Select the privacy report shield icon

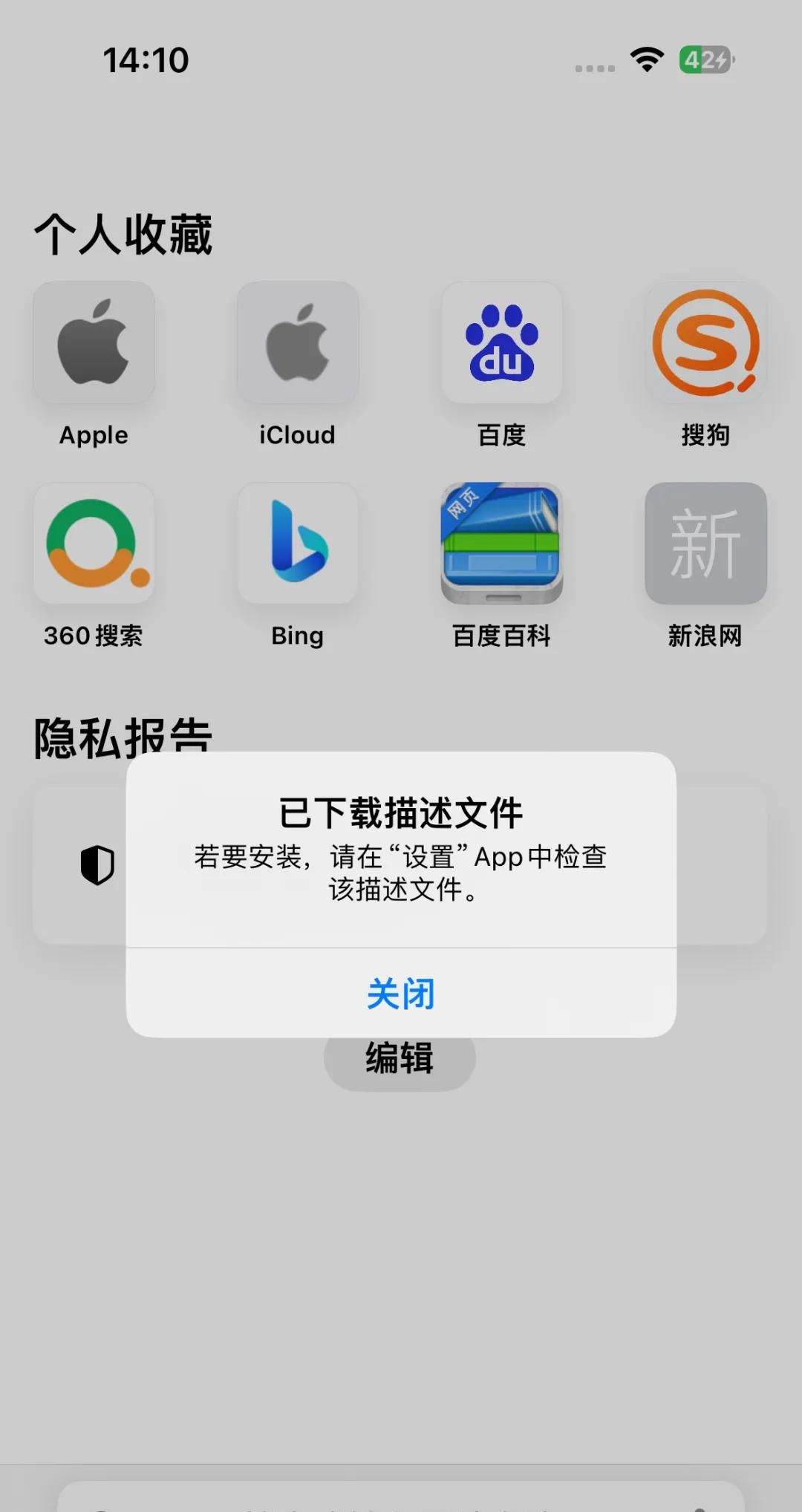tap(99, 865)
